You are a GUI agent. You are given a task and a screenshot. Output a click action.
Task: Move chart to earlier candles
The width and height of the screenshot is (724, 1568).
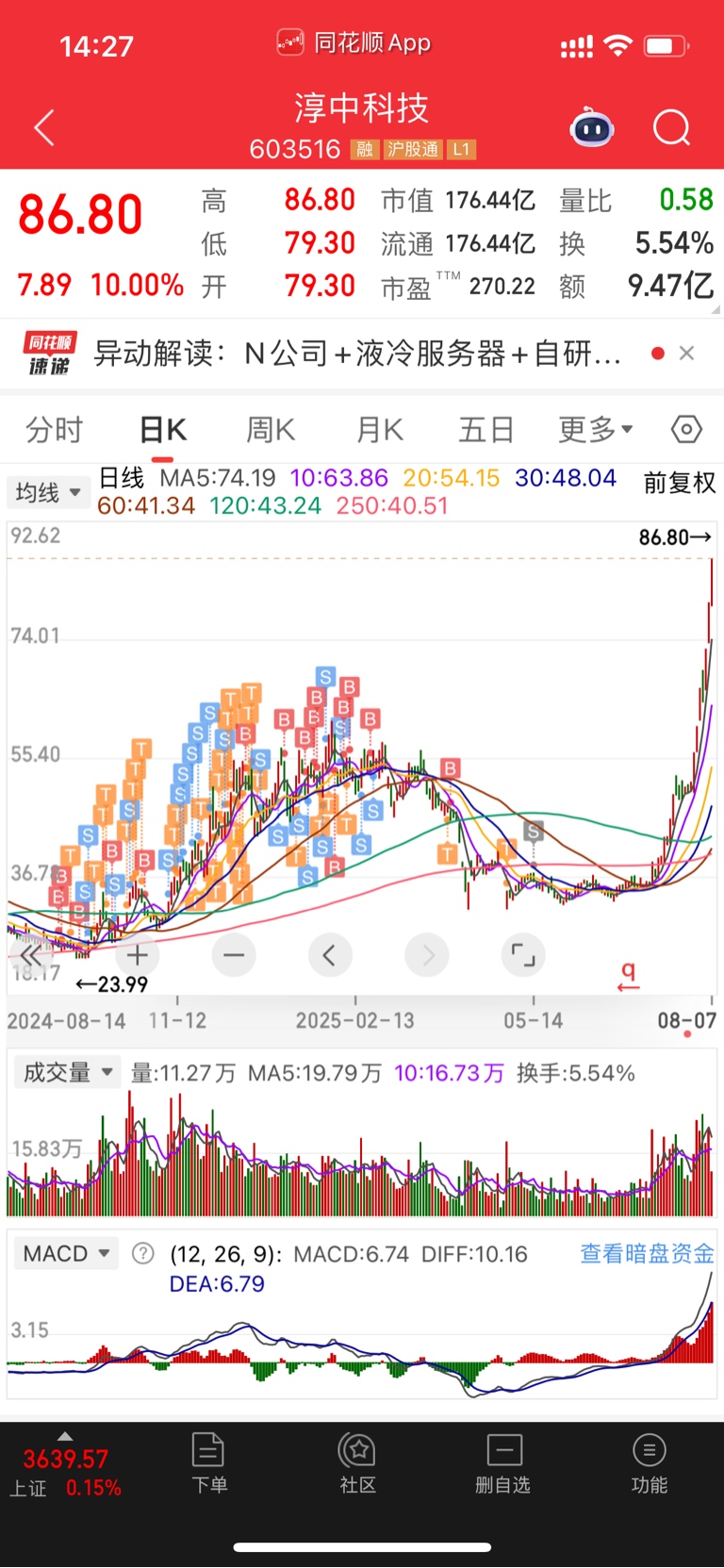pos(329,956)
